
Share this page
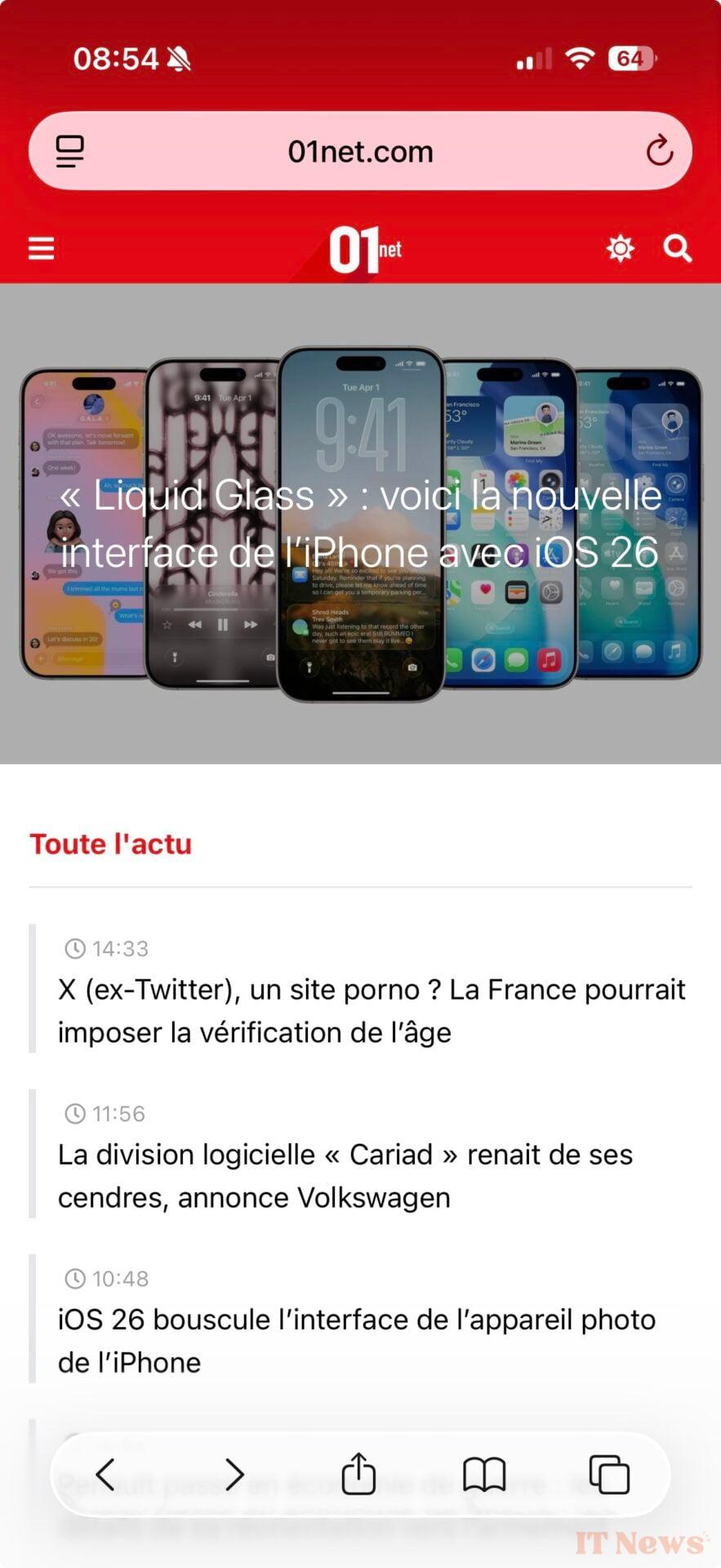[x=358, y=1474]
